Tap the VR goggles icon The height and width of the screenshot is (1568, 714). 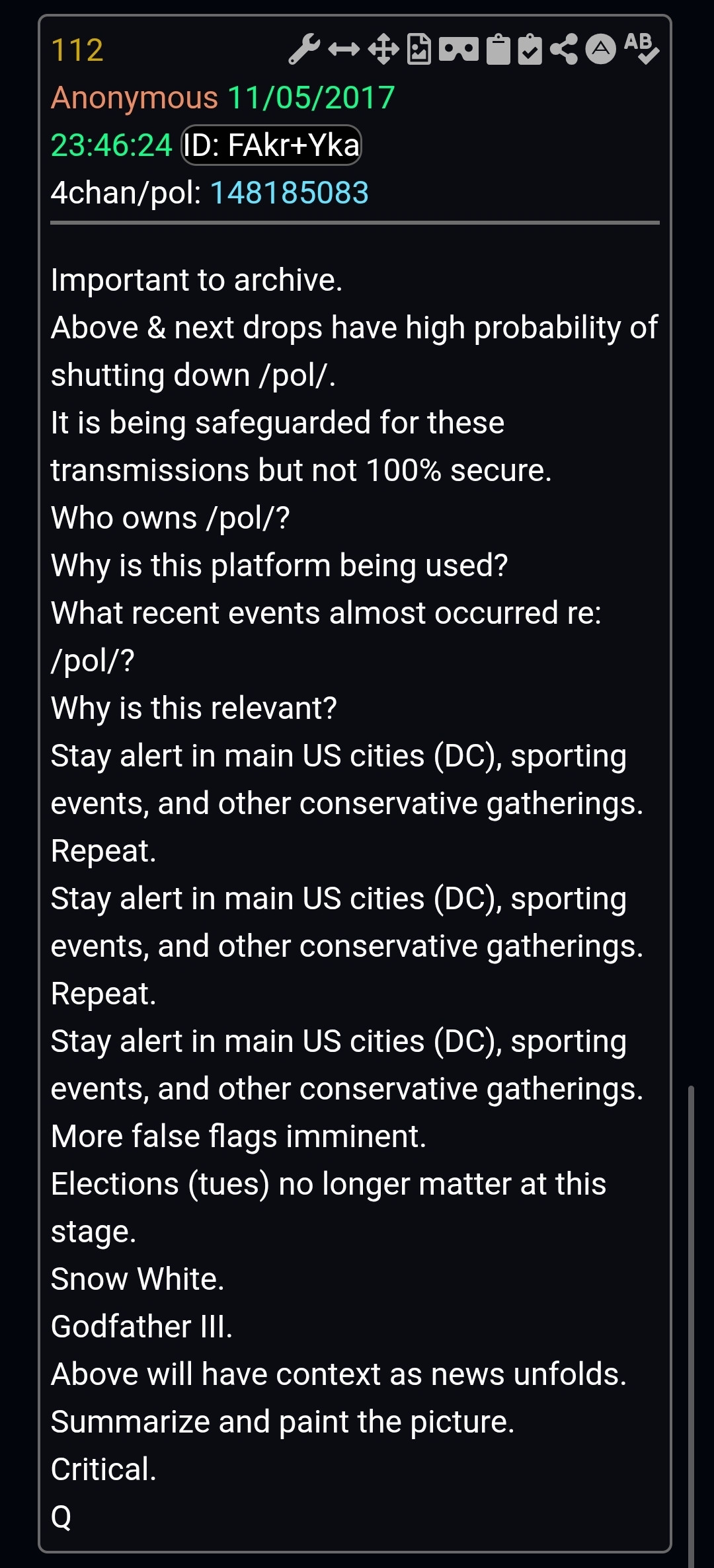click(x=459, y=50)
